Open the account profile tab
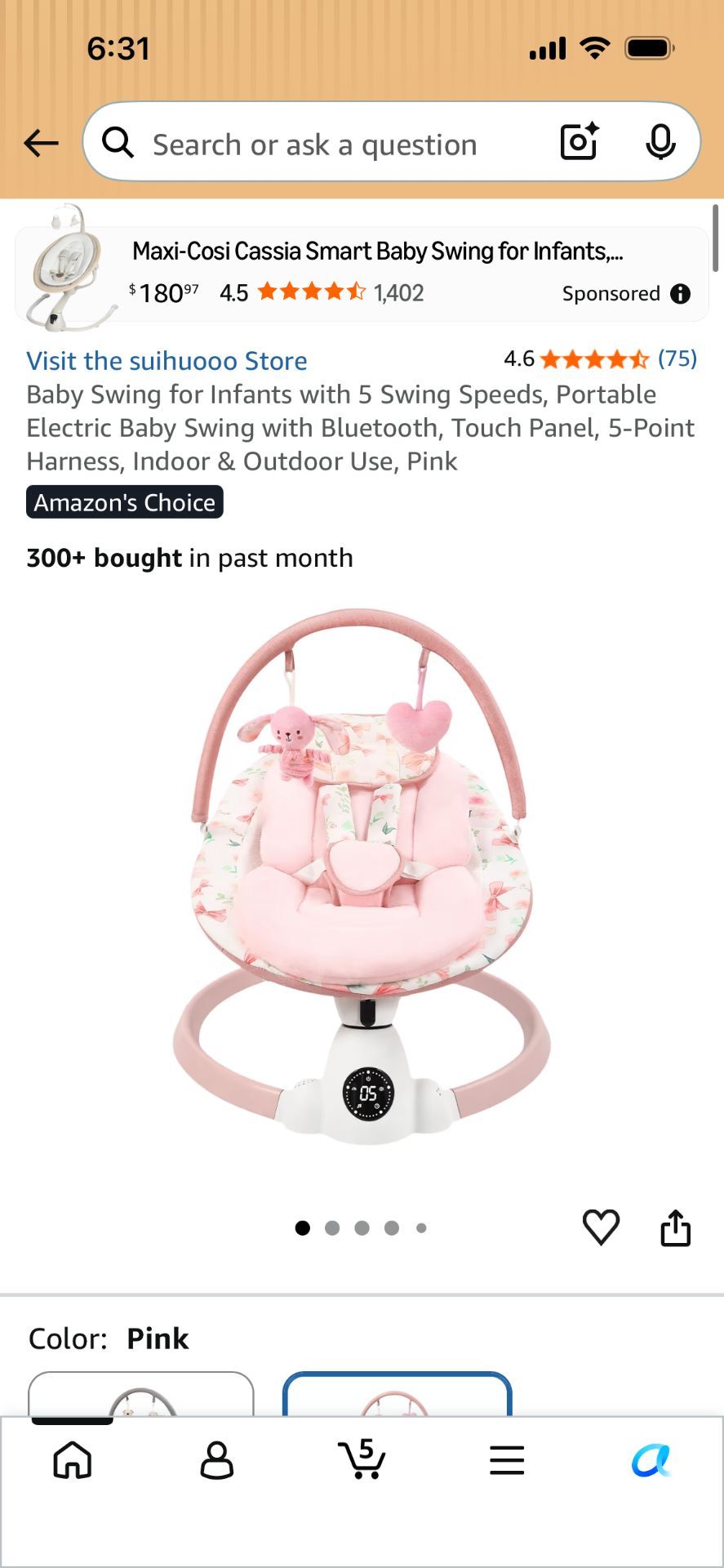The image size is (724, 1568). click(217, 1459)
